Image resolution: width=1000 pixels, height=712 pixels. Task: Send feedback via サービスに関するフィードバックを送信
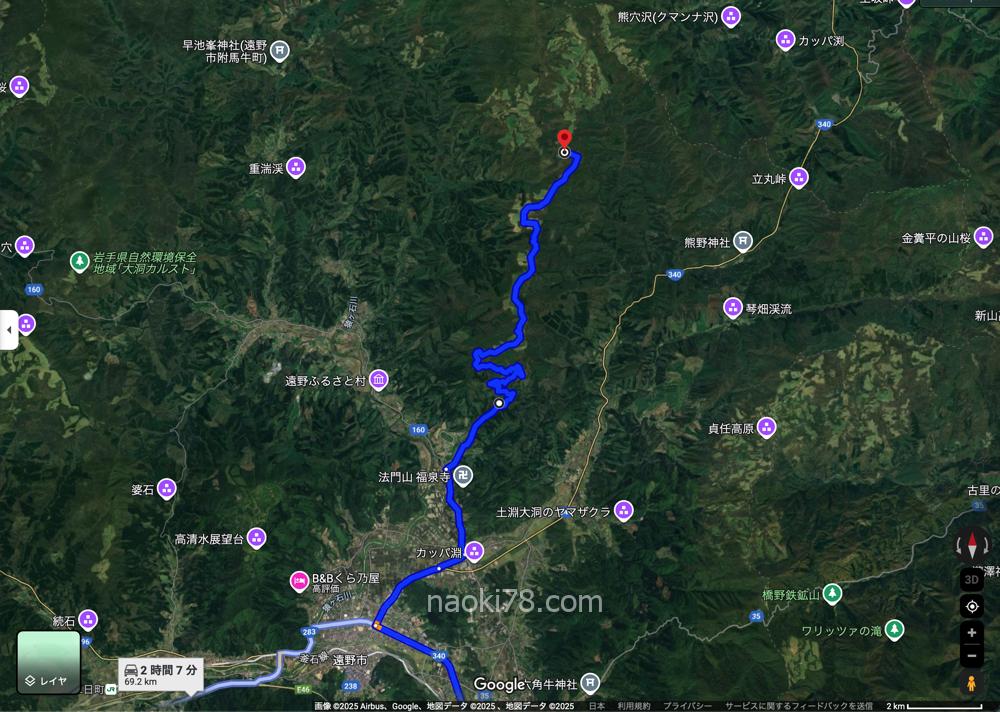point(800,706)
